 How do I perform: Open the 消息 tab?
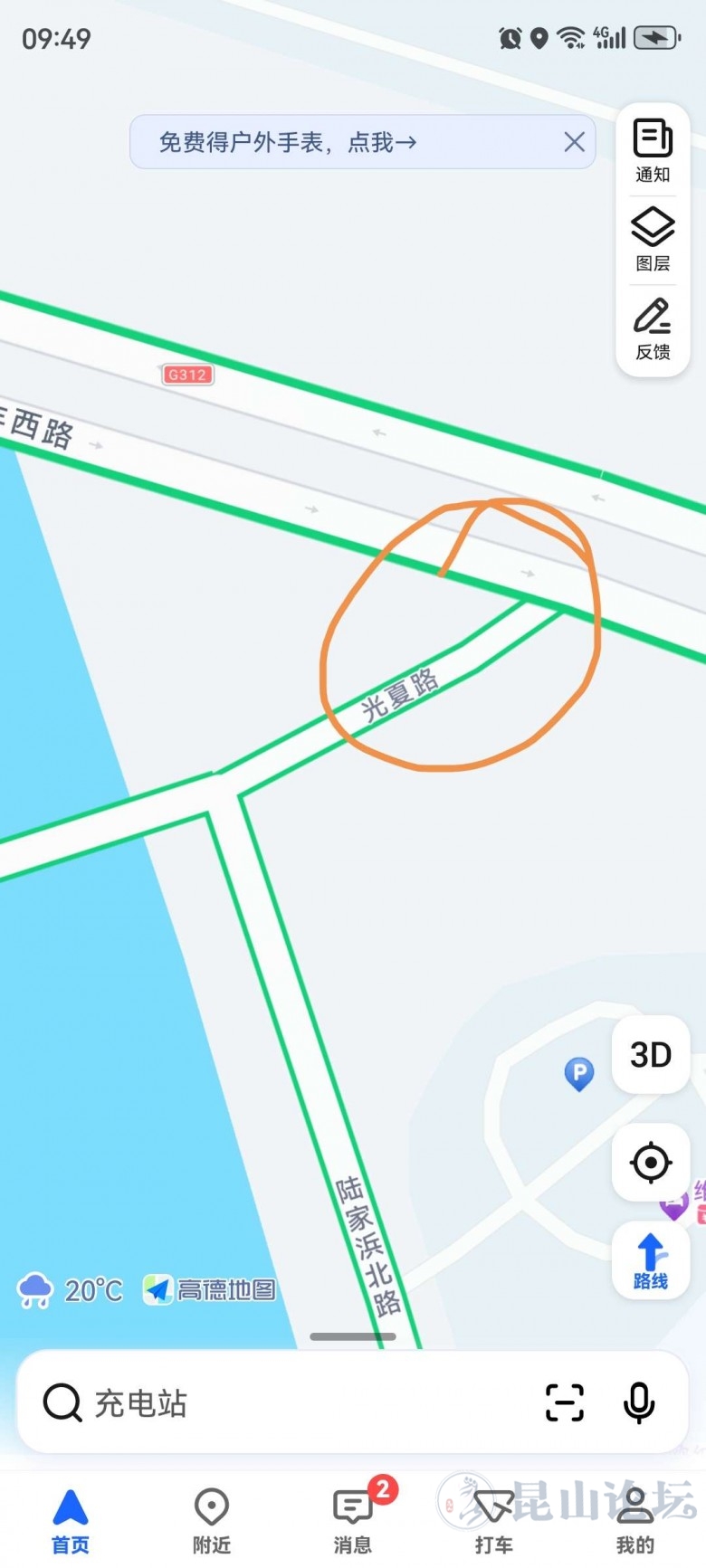[x=353, y=1520]
